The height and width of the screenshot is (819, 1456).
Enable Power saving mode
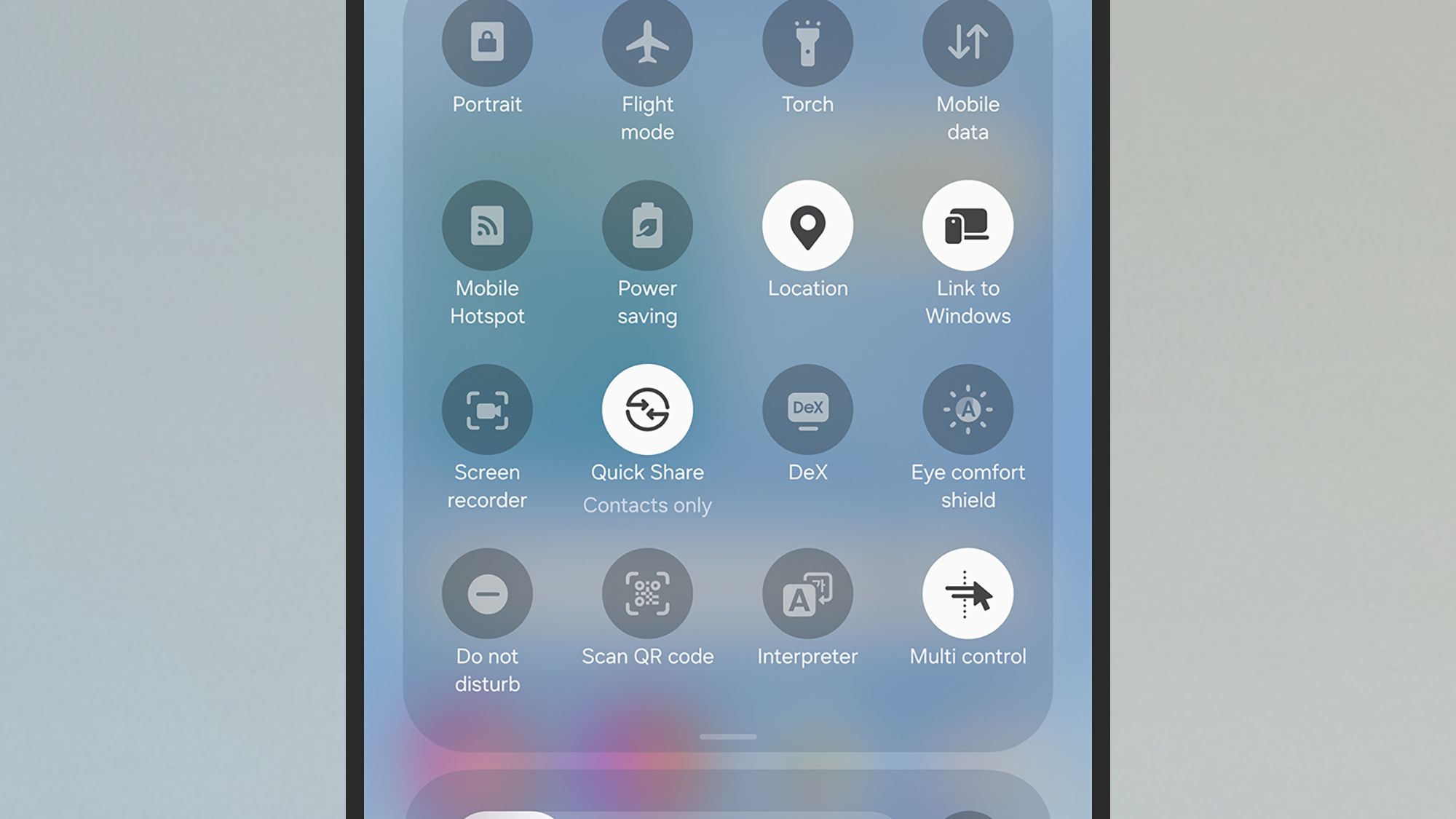pos(647,226)
